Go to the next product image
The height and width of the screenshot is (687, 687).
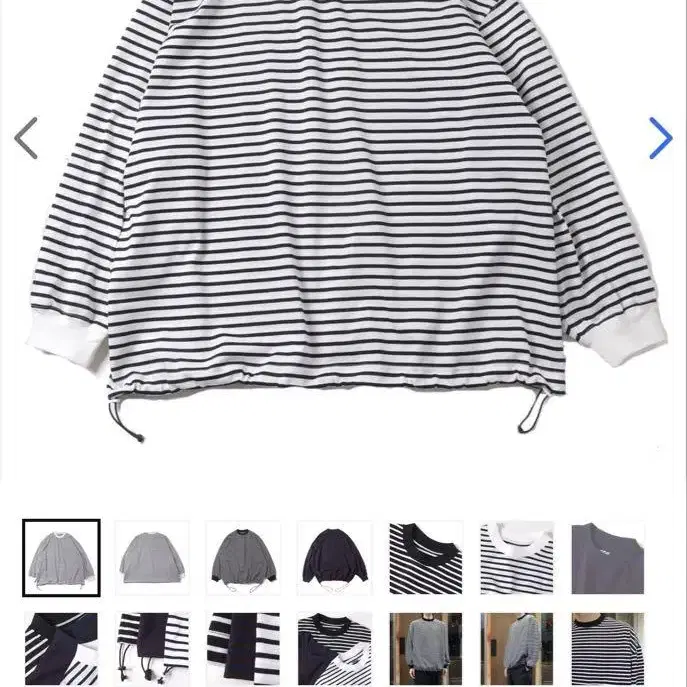[x=660, y=138]
